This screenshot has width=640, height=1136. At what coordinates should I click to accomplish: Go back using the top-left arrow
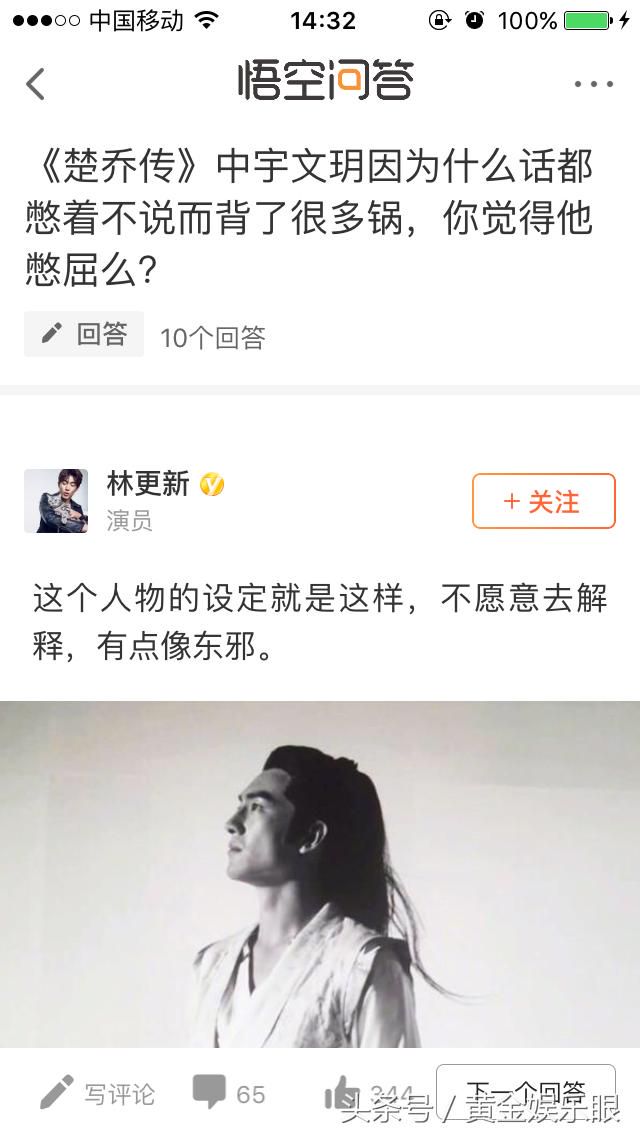[x=36, y=84]
